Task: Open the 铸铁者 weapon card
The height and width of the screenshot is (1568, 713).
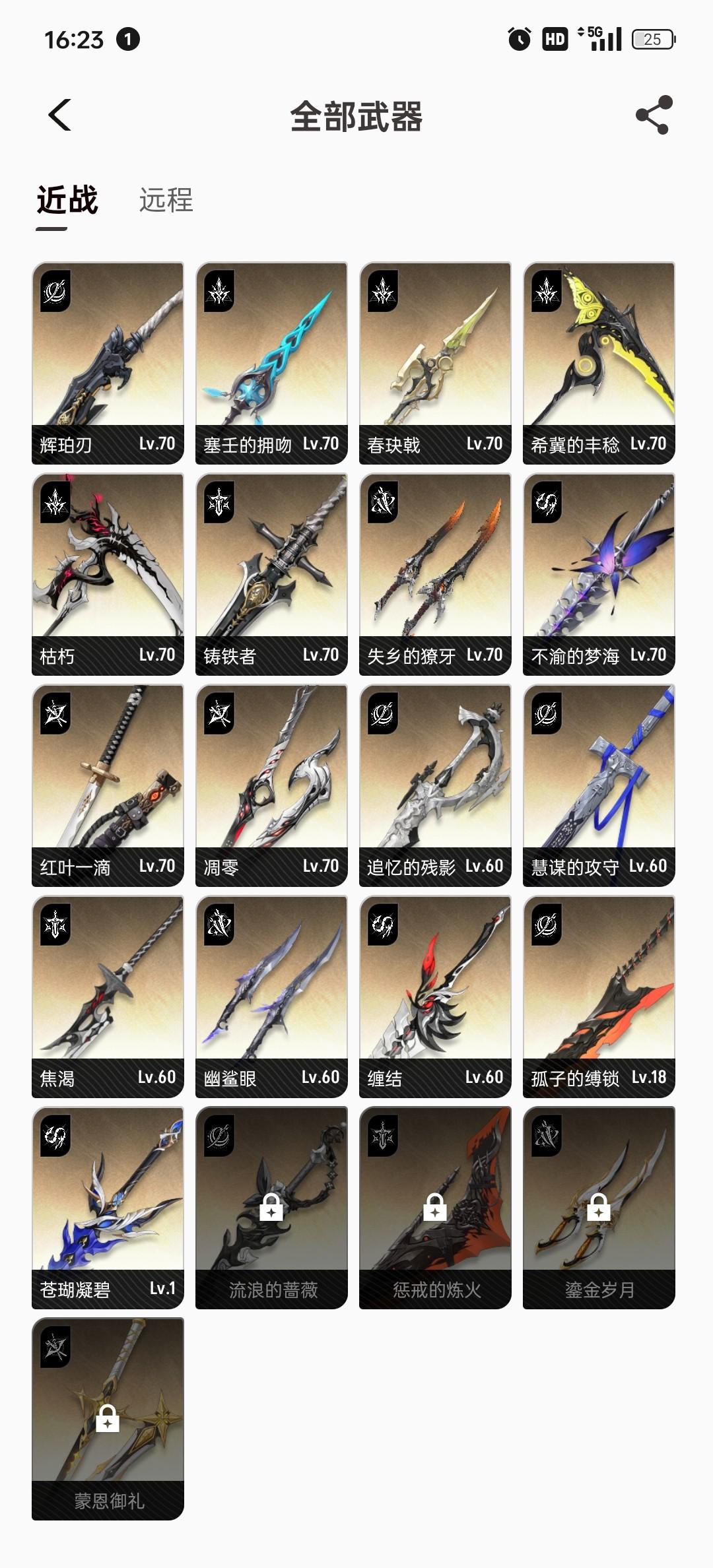Action: tap(271, 574)
